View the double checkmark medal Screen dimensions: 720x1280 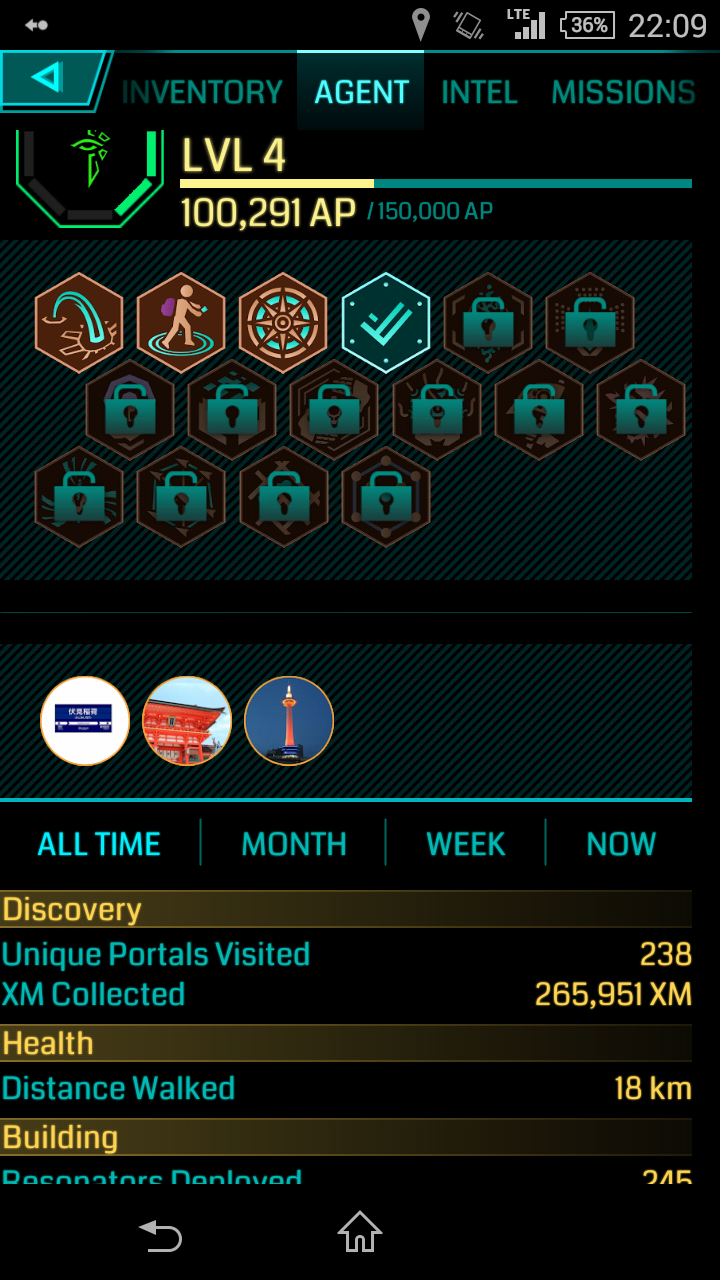[x=386, y=322]
